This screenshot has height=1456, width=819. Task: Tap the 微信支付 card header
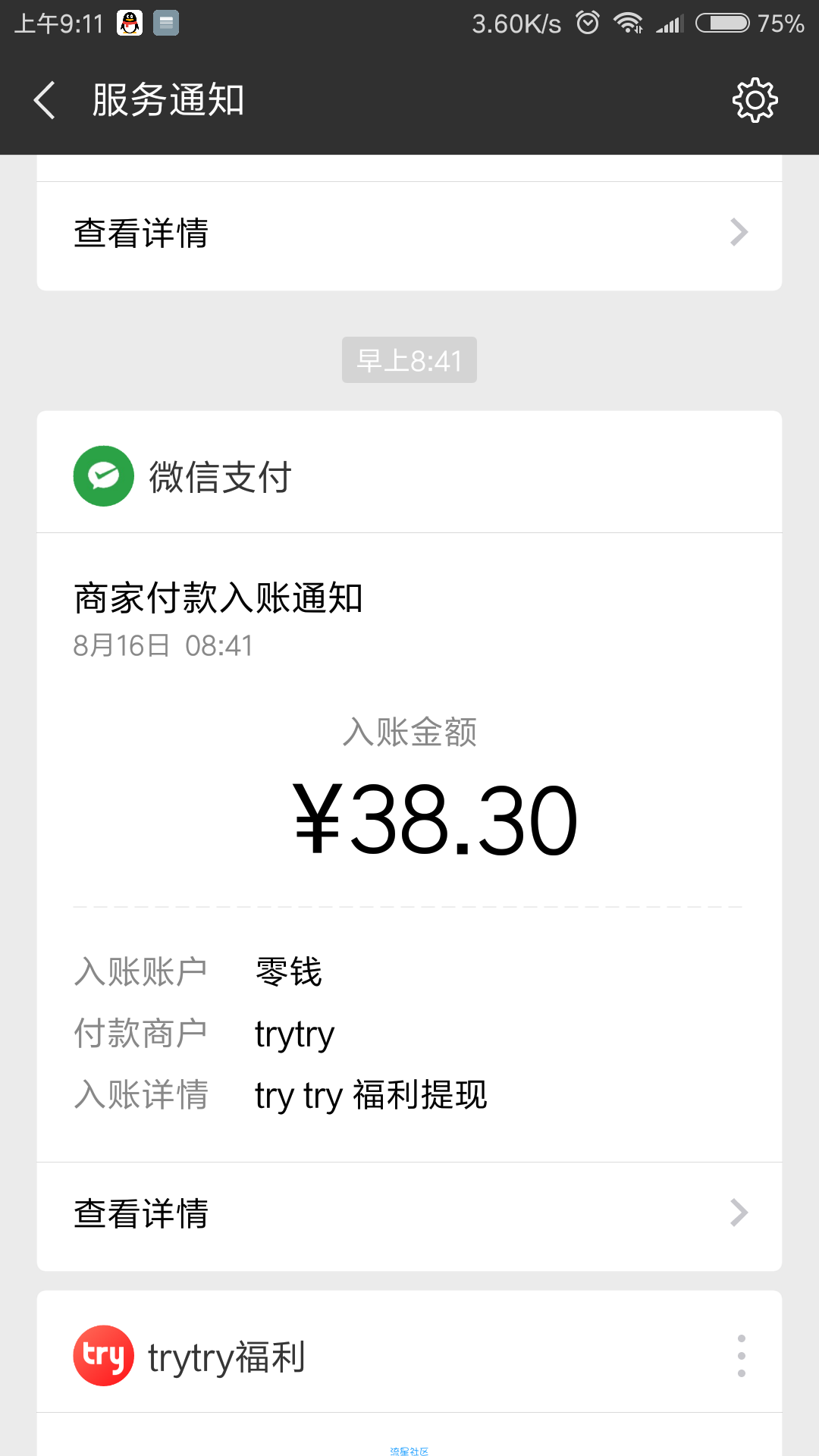409,473
